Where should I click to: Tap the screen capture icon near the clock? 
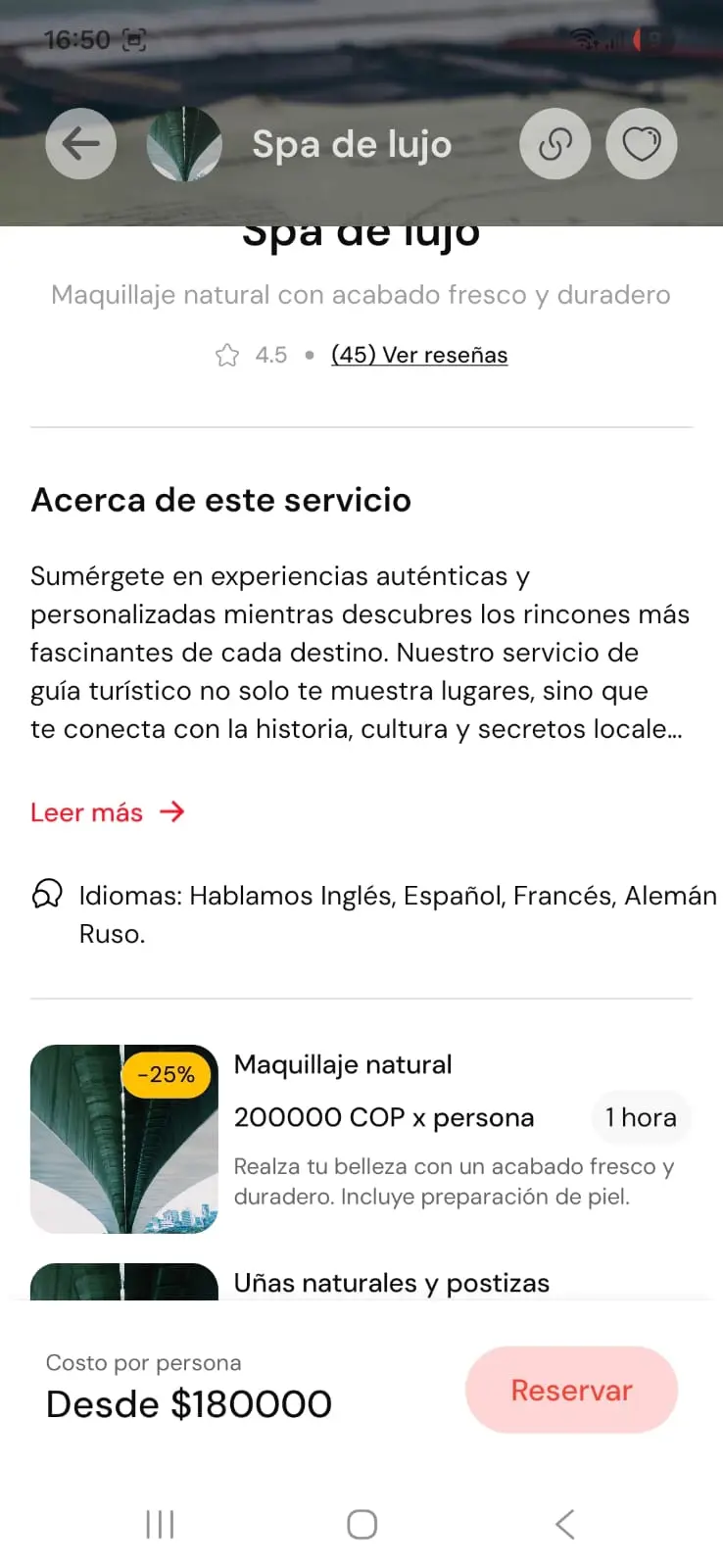coord(133,39)
